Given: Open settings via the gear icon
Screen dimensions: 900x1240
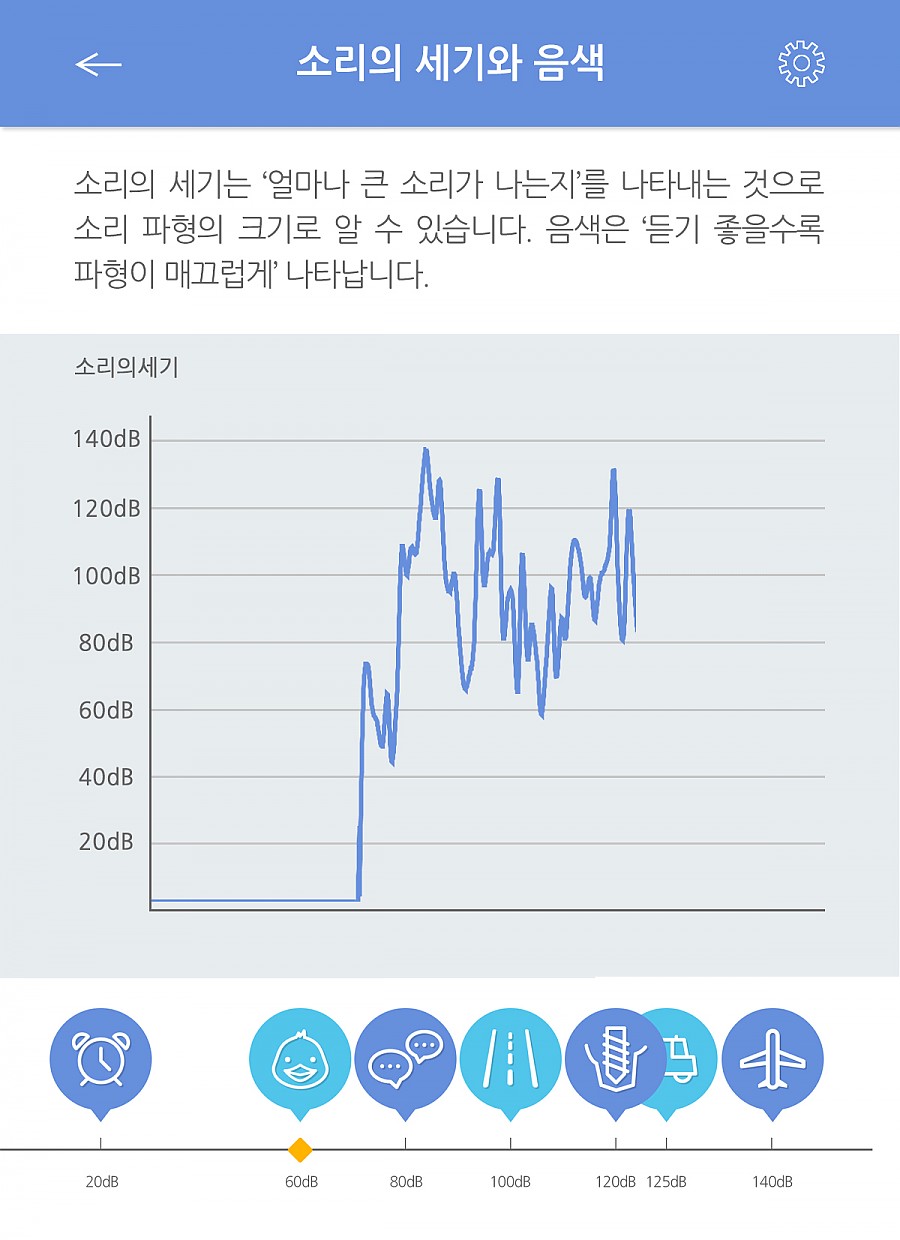Looking at the screenshot, I should pyautogui.click(x=801, y=64).
